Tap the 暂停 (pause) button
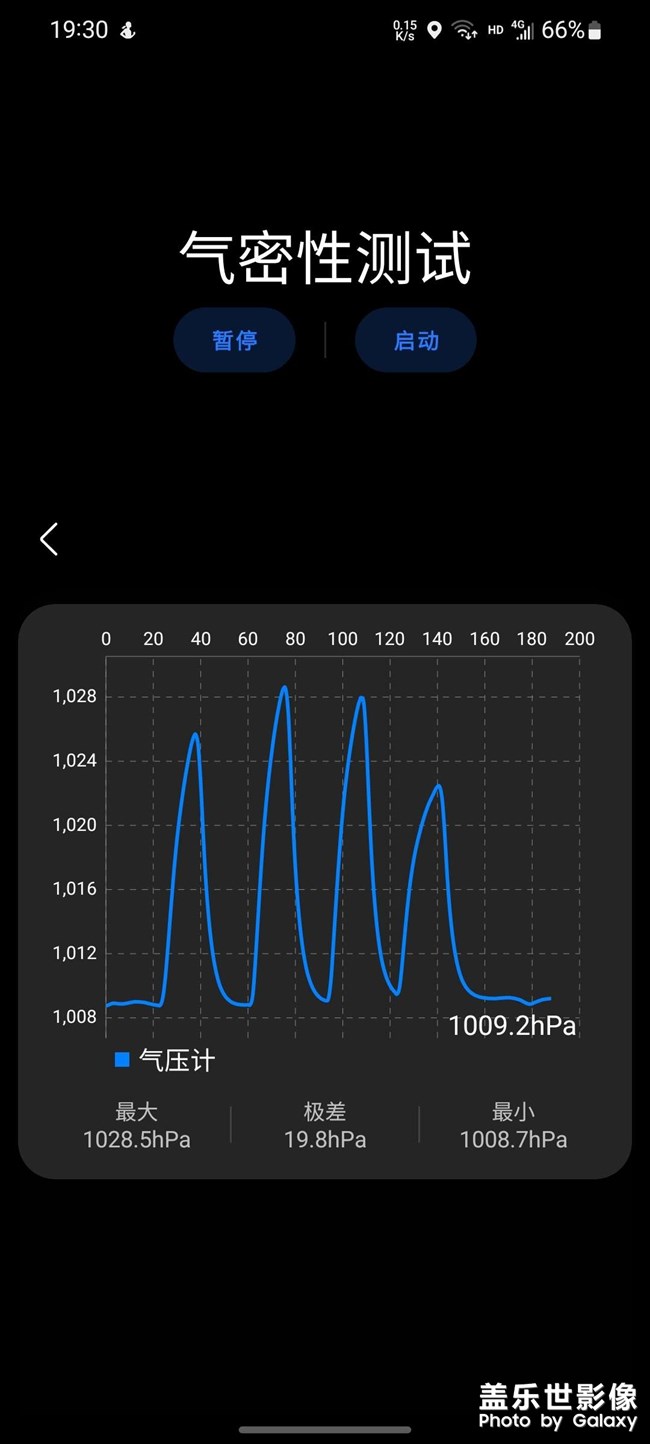 235,341
